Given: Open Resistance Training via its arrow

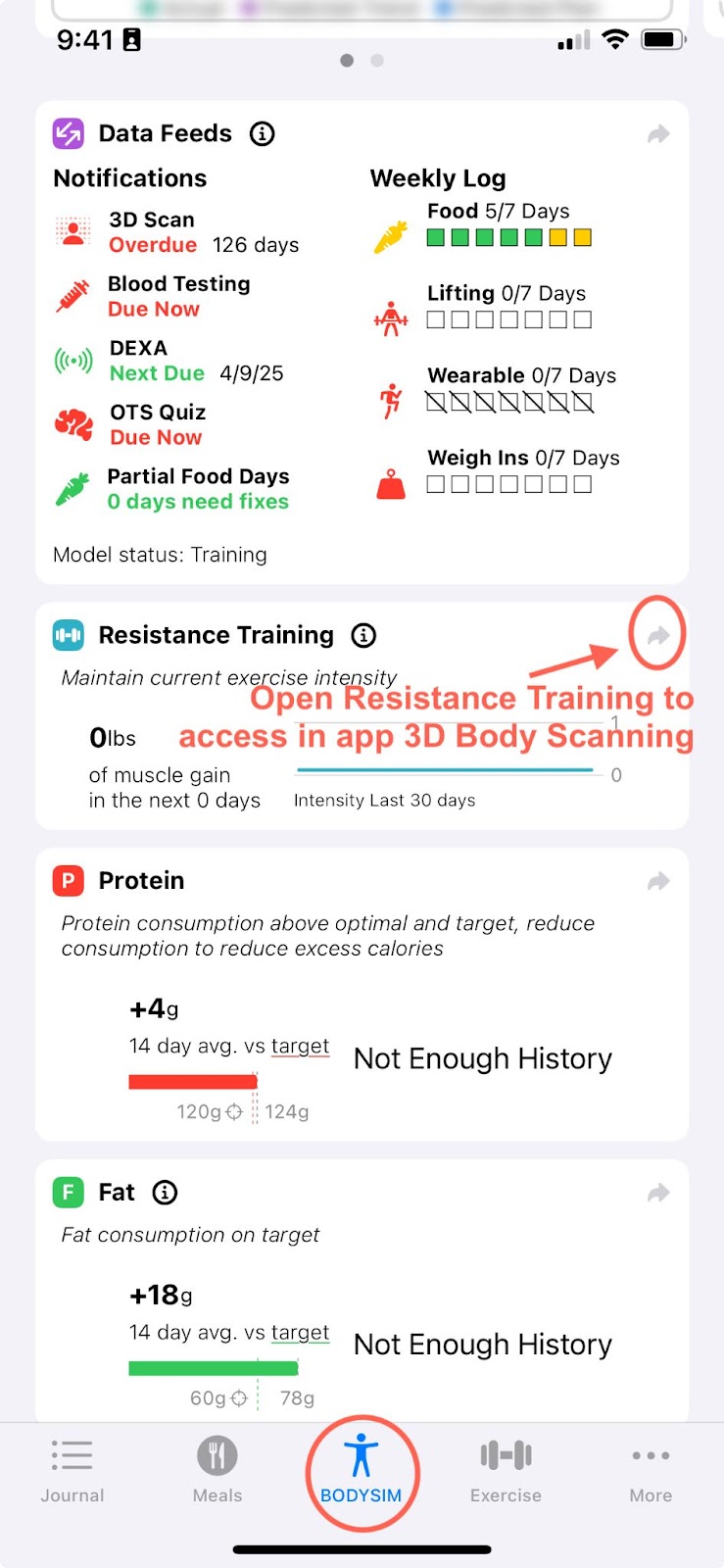Looking at the screenshot, I should coord(658,635).
